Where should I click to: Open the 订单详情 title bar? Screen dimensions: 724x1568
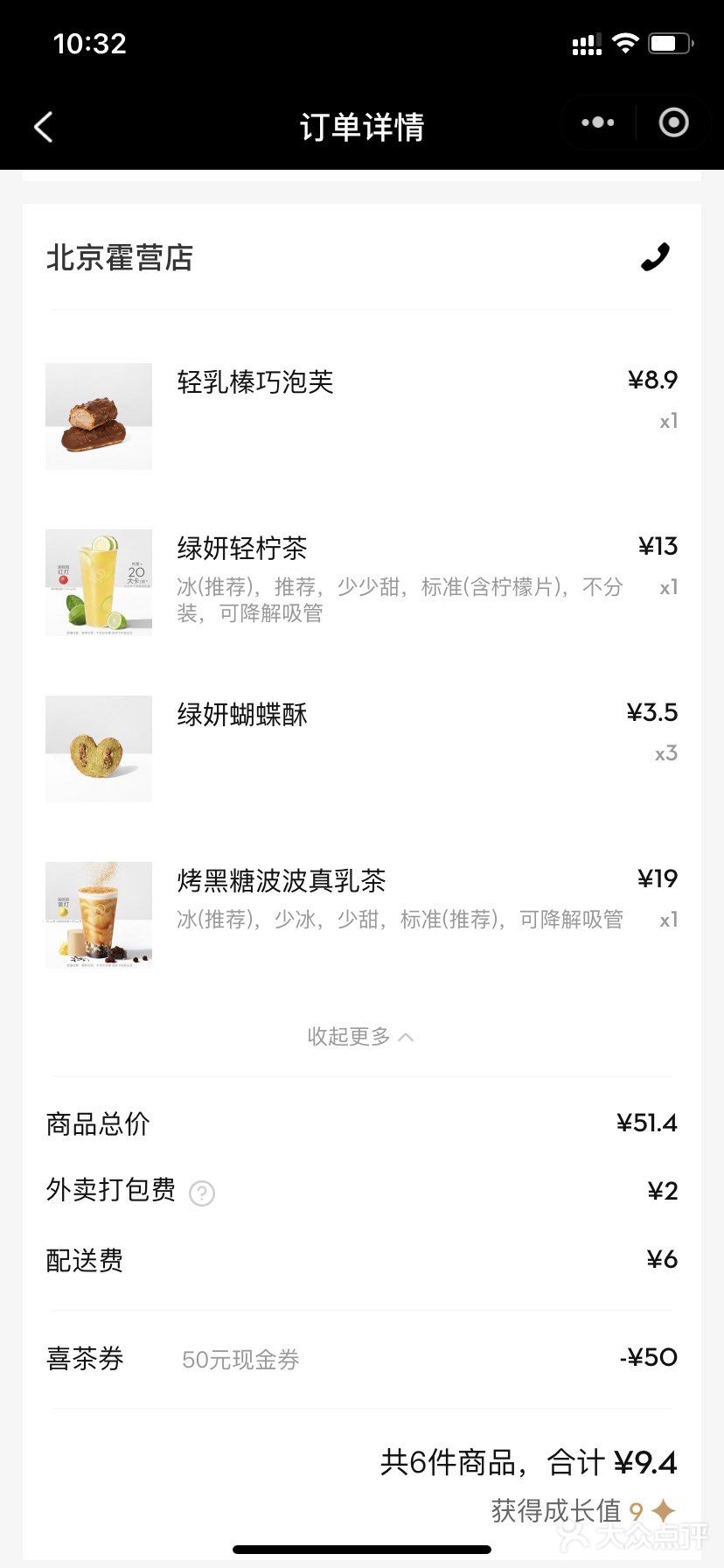coord(362,127)
